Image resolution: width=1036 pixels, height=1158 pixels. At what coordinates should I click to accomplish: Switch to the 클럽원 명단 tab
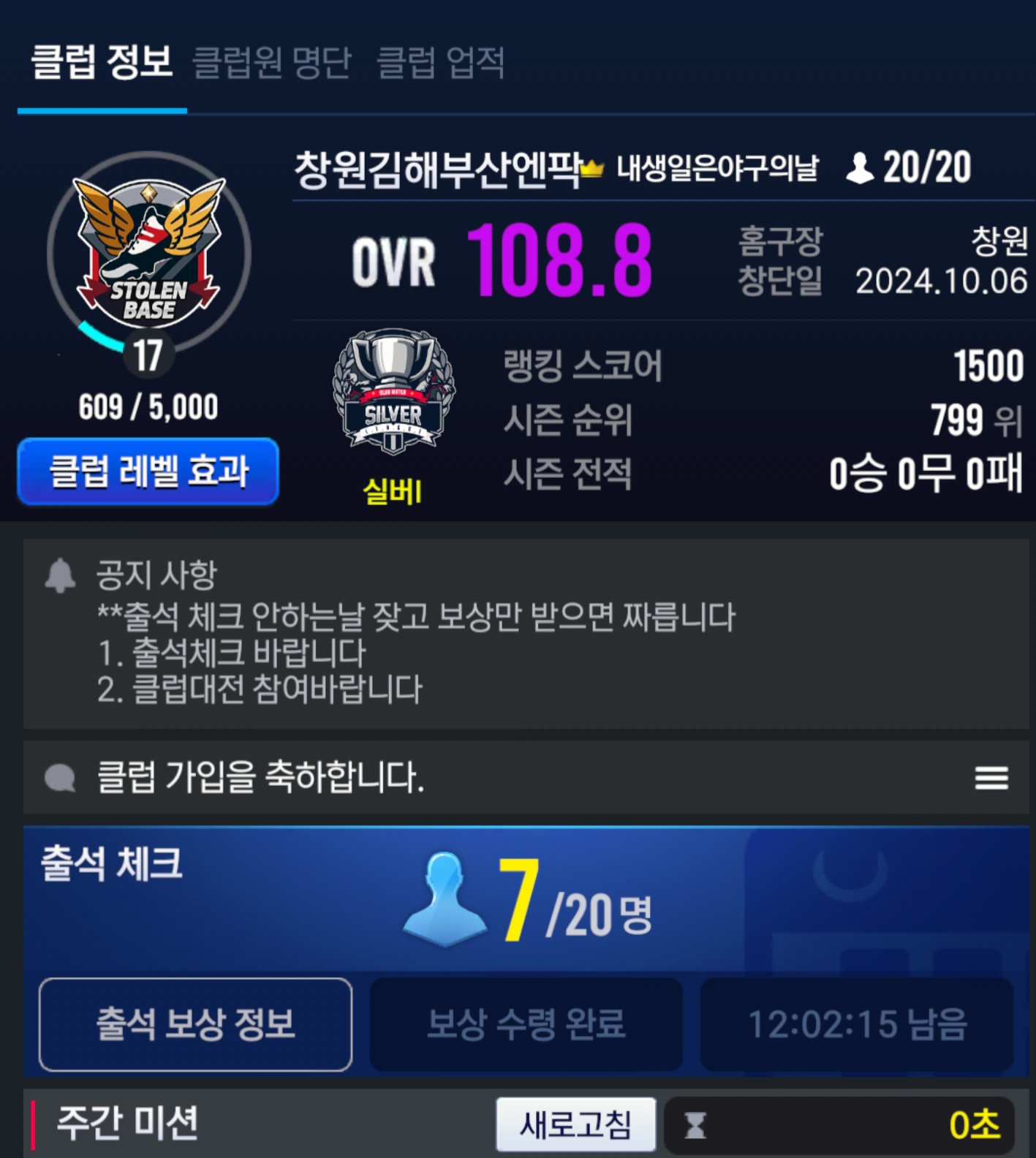[271, 62]
